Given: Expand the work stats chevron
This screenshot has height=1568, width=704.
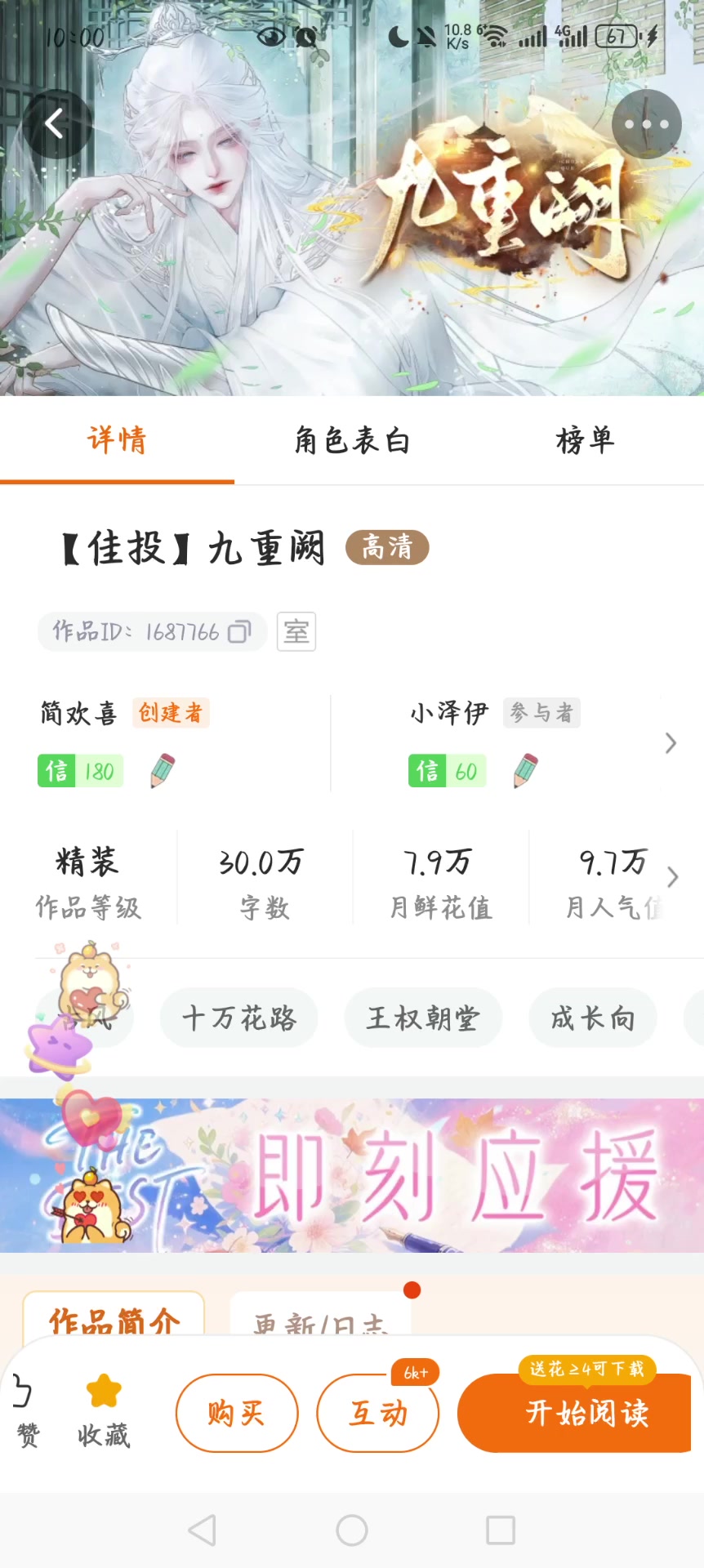Looking at the screenshot, I should [672, 877].
